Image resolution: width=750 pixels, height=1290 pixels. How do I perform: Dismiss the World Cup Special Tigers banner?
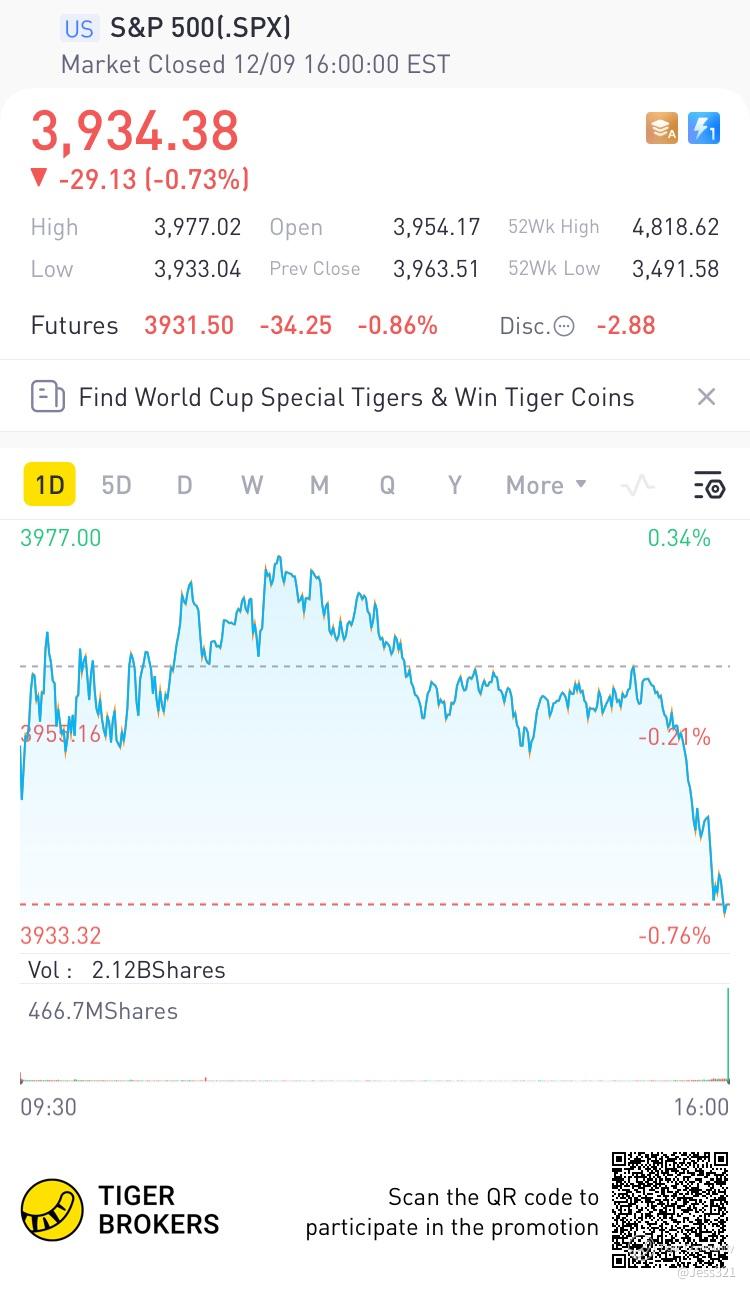pyautogui.click(x=706, y=397)
